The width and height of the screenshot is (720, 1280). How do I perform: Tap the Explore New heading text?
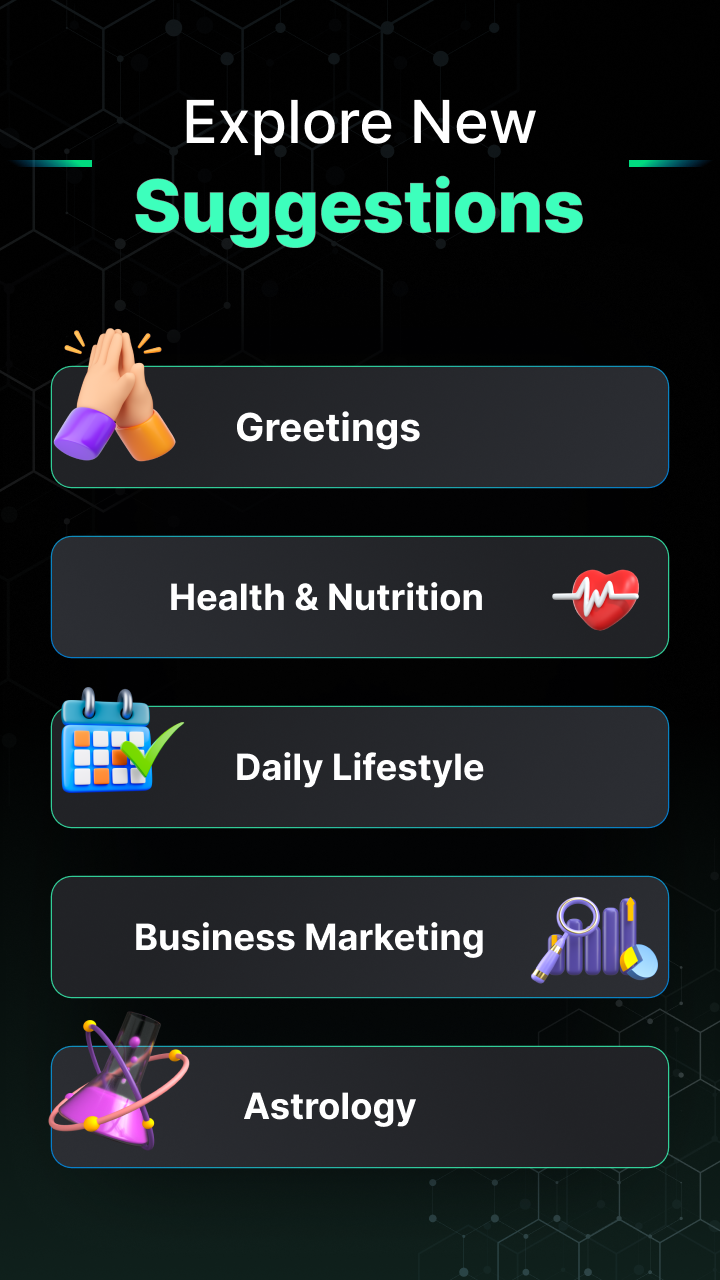click(360, 122)
